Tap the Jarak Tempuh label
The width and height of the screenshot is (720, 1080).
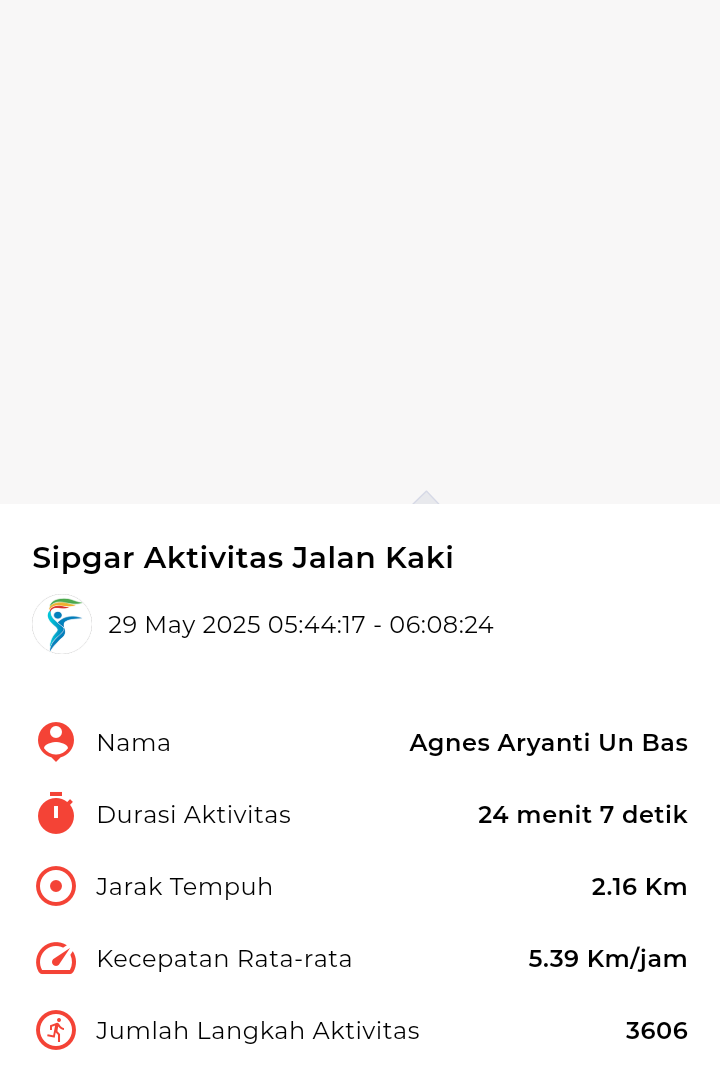point(184,886)
